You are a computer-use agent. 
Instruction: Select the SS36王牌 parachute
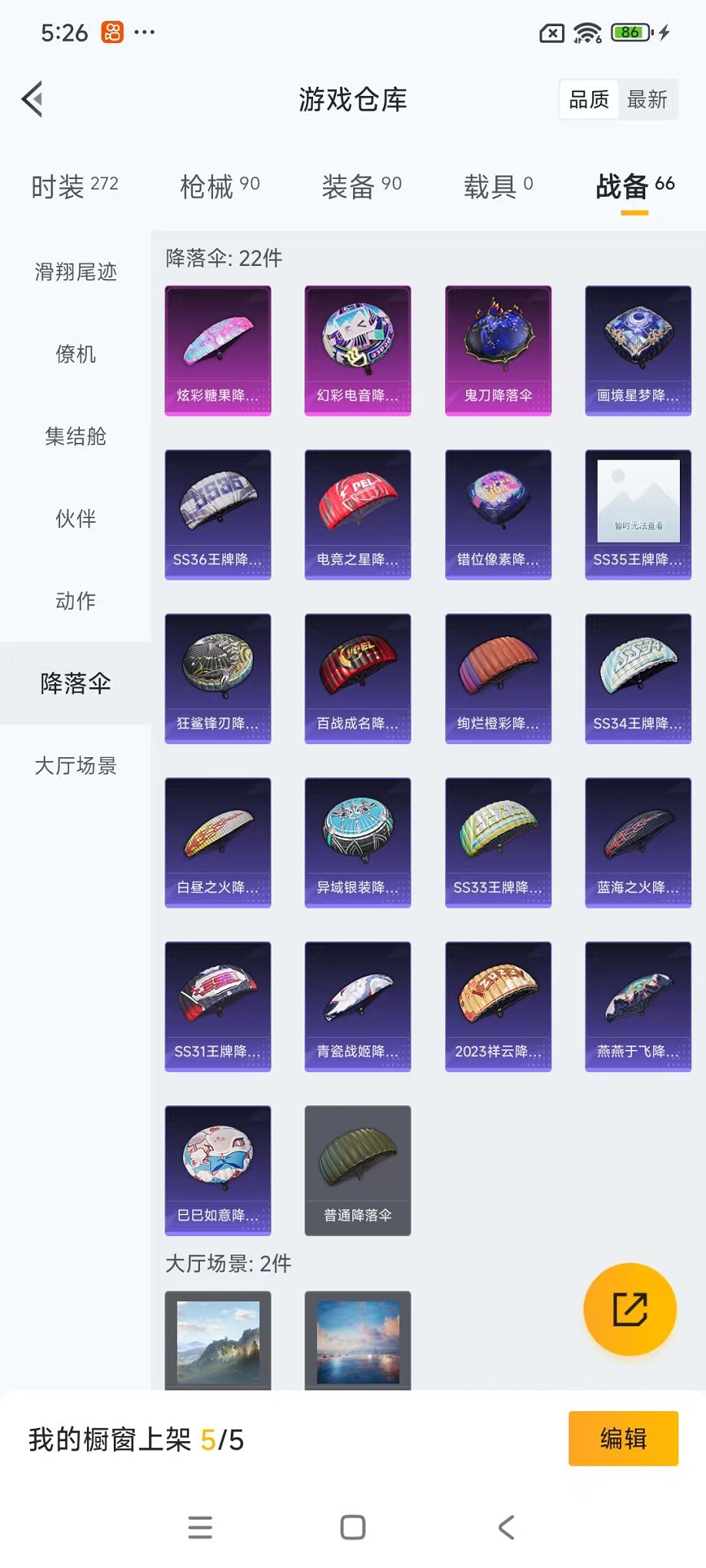[x=218, y=513]
